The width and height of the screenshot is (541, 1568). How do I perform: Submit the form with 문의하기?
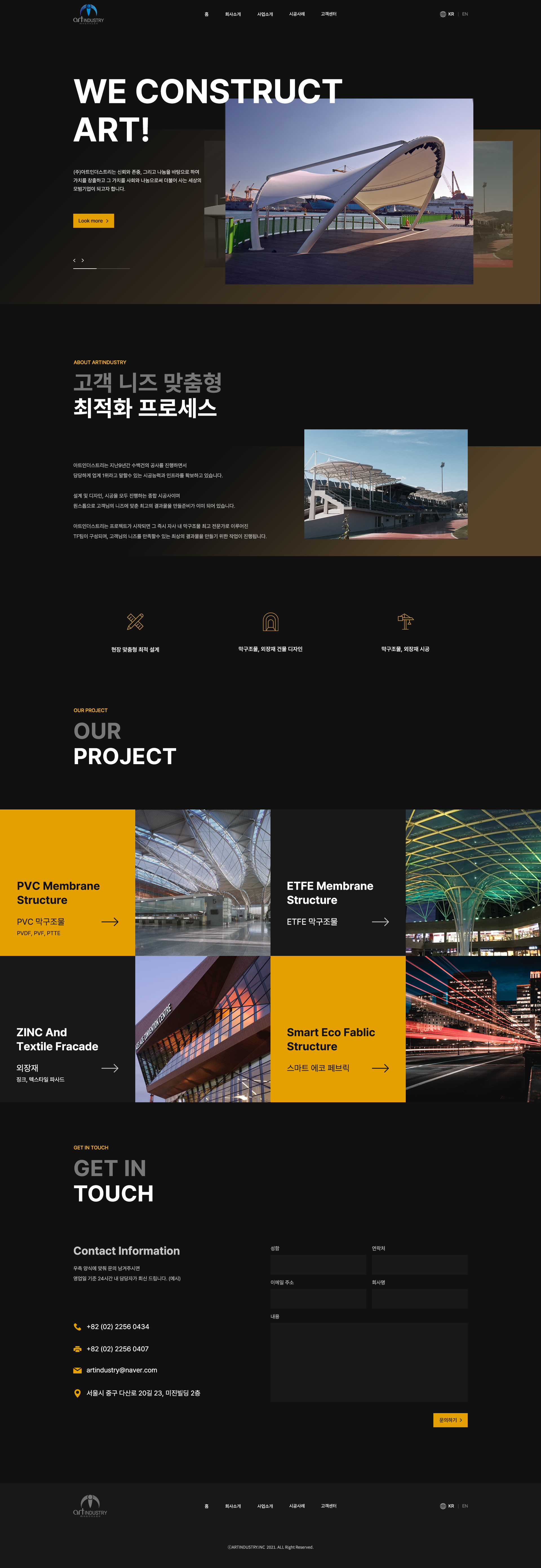pos(450,1420)
